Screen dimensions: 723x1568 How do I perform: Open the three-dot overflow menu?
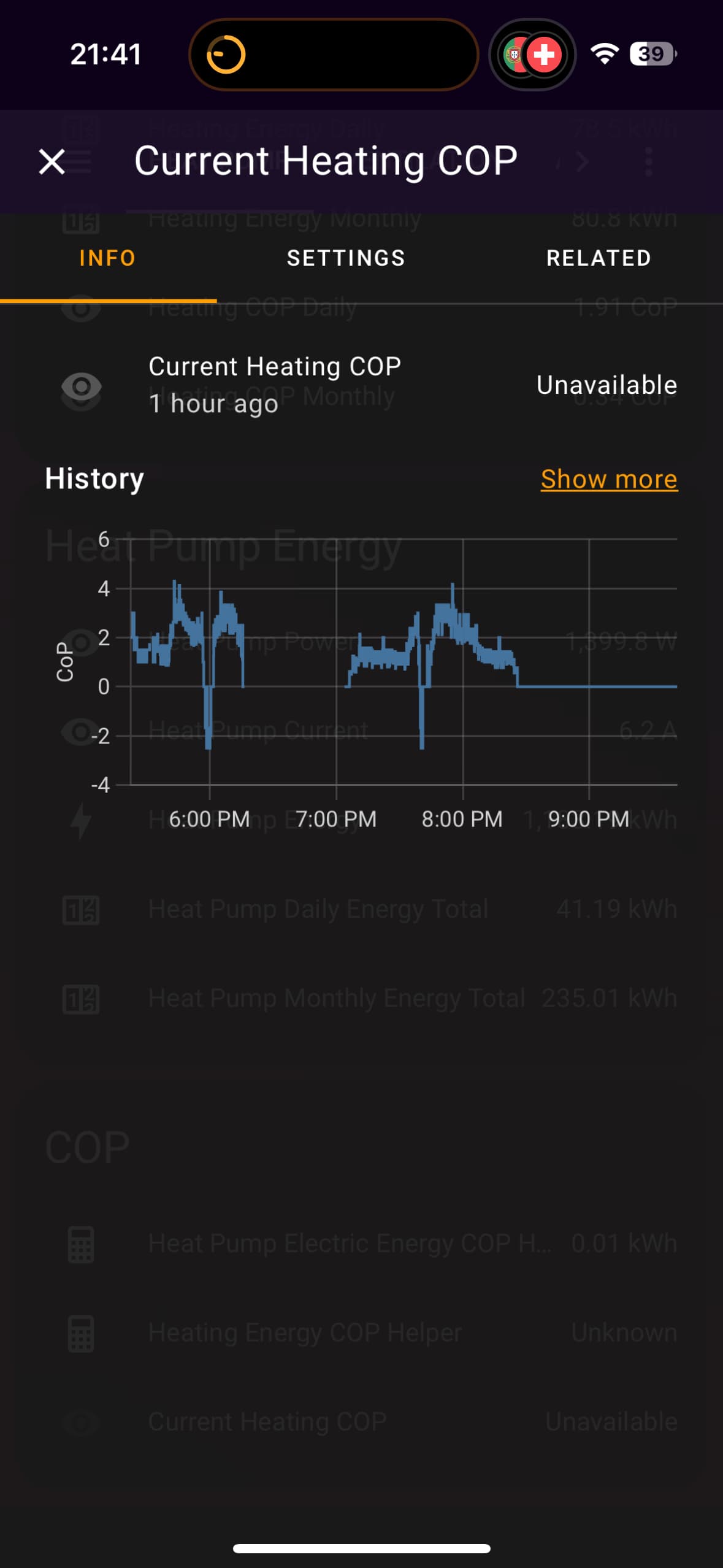click(649, 161)
